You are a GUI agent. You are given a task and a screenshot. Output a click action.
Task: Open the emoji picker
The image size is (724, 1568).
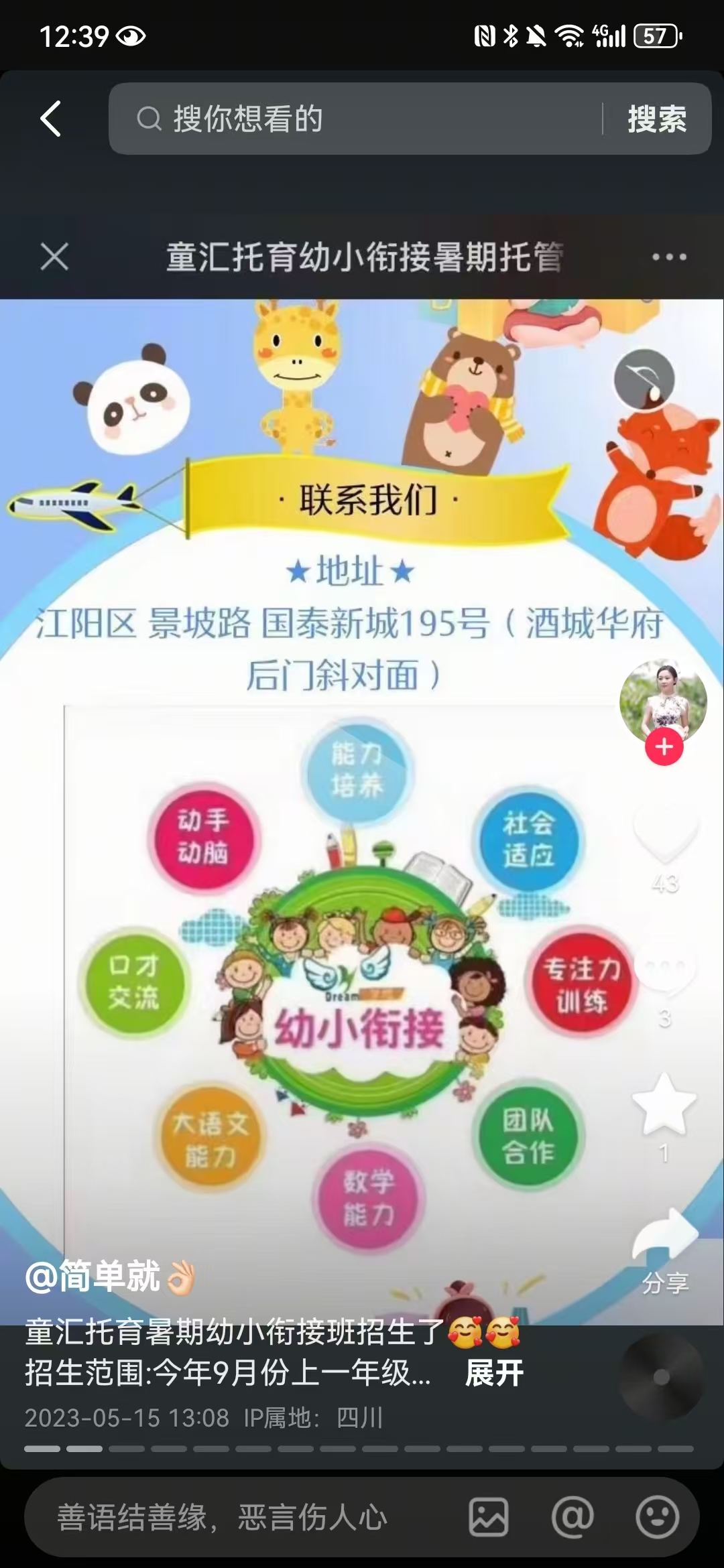coord(657,1518)
